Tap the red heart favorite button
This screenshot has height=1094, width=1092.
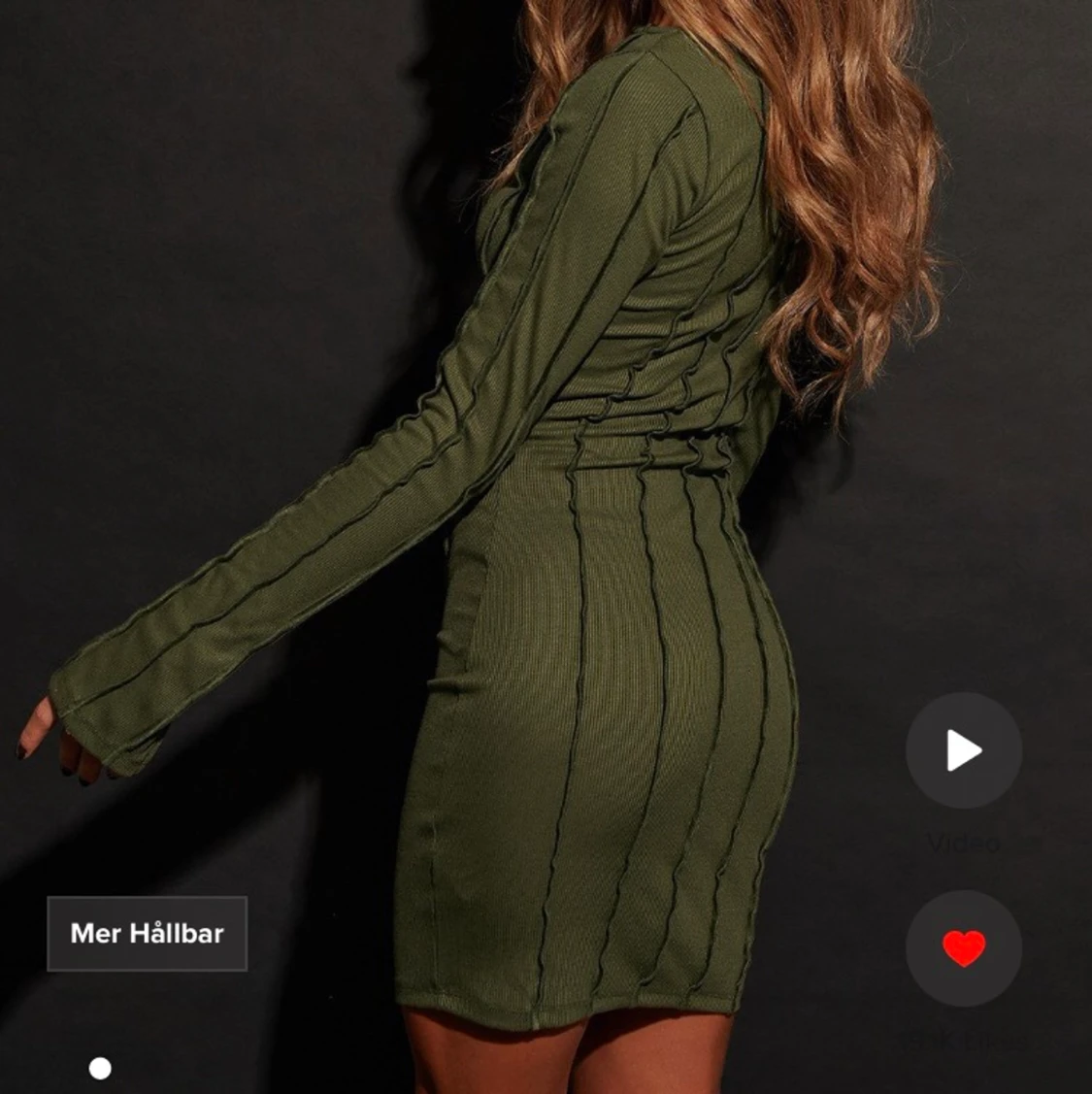(x=963, y=948)
